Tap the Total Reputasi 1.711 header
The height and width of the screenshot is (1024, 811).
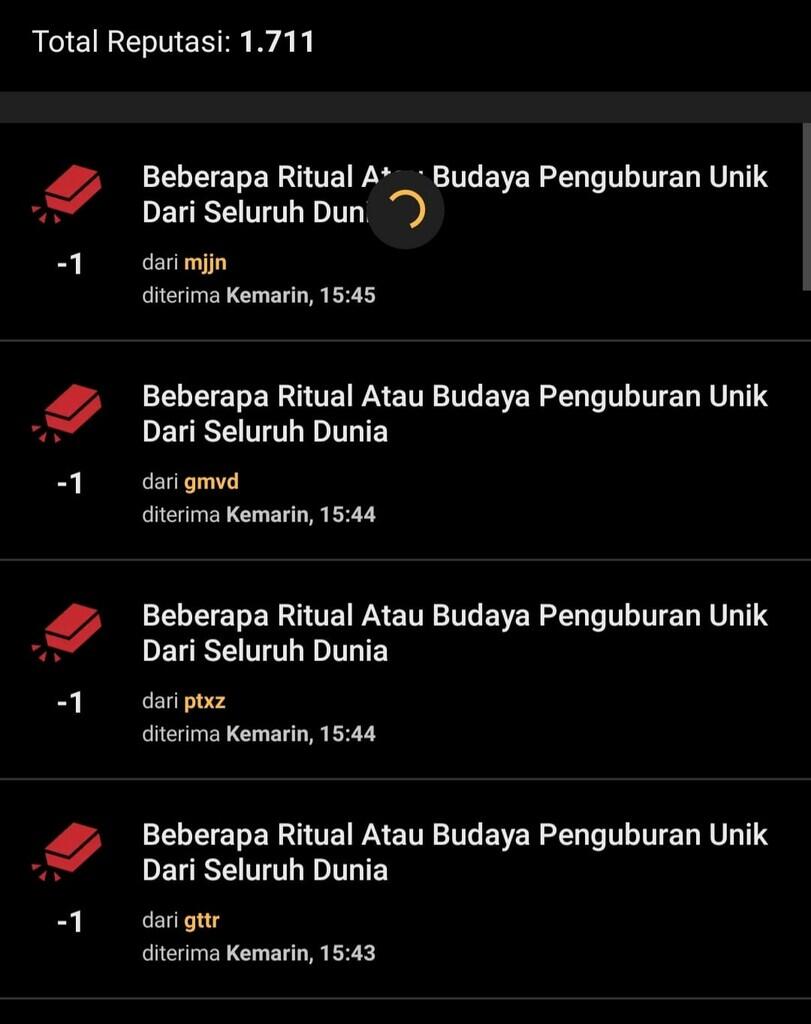click(173, 42)
